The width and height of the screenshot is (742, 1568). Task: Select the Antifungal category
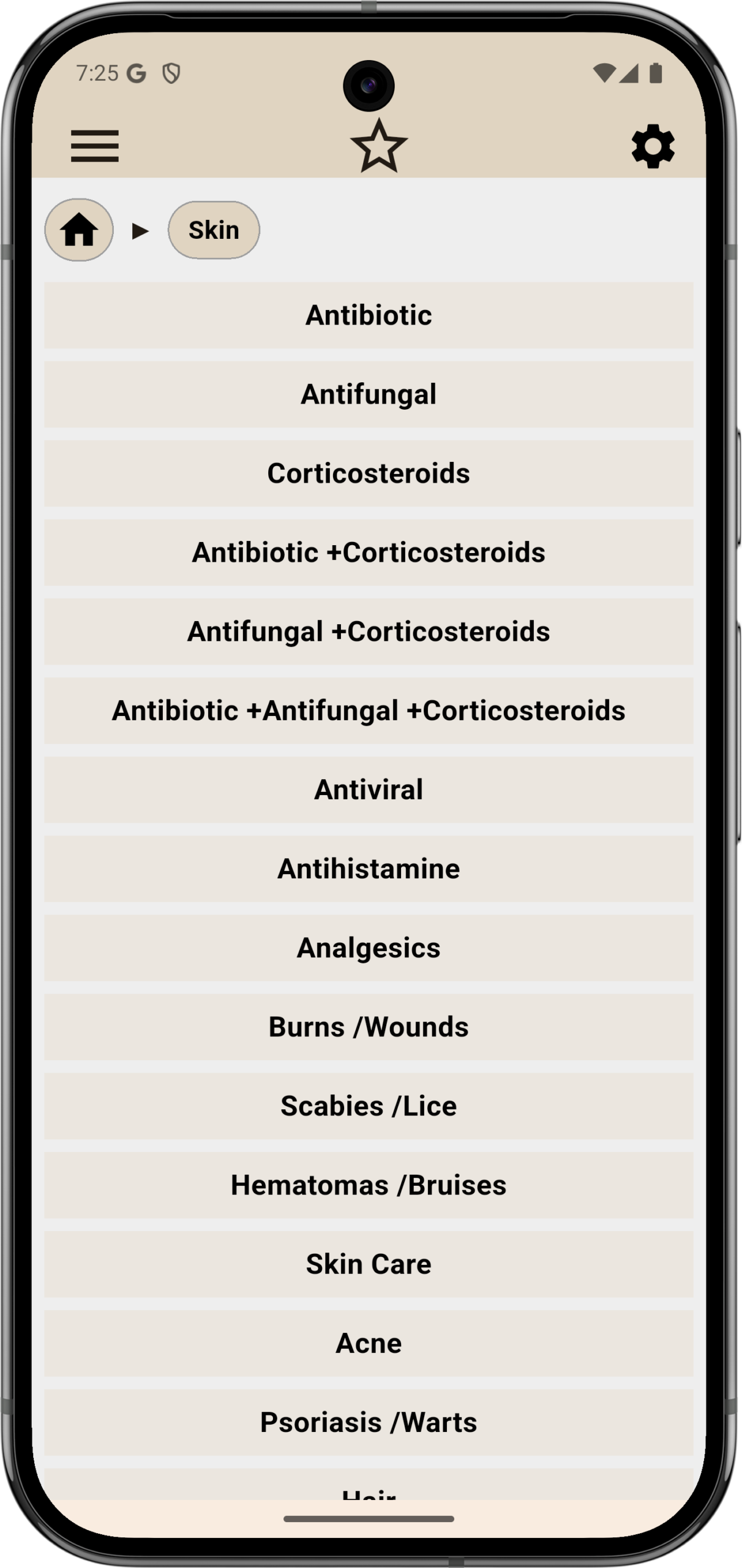tap(369, 394)
